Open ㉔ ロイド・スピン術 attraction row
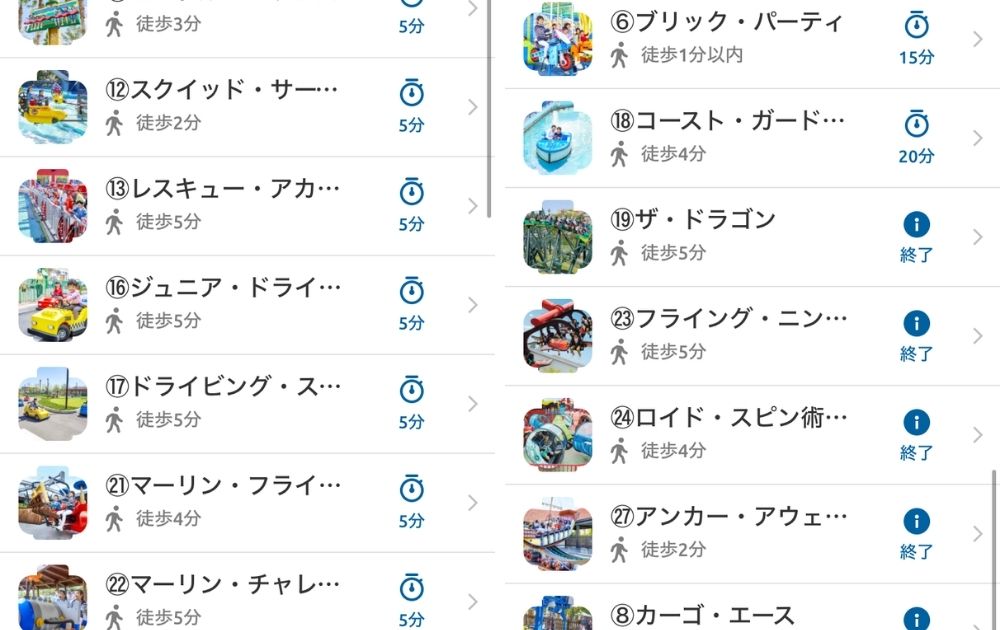This screenshot has height=630, width=1000. 740,434
